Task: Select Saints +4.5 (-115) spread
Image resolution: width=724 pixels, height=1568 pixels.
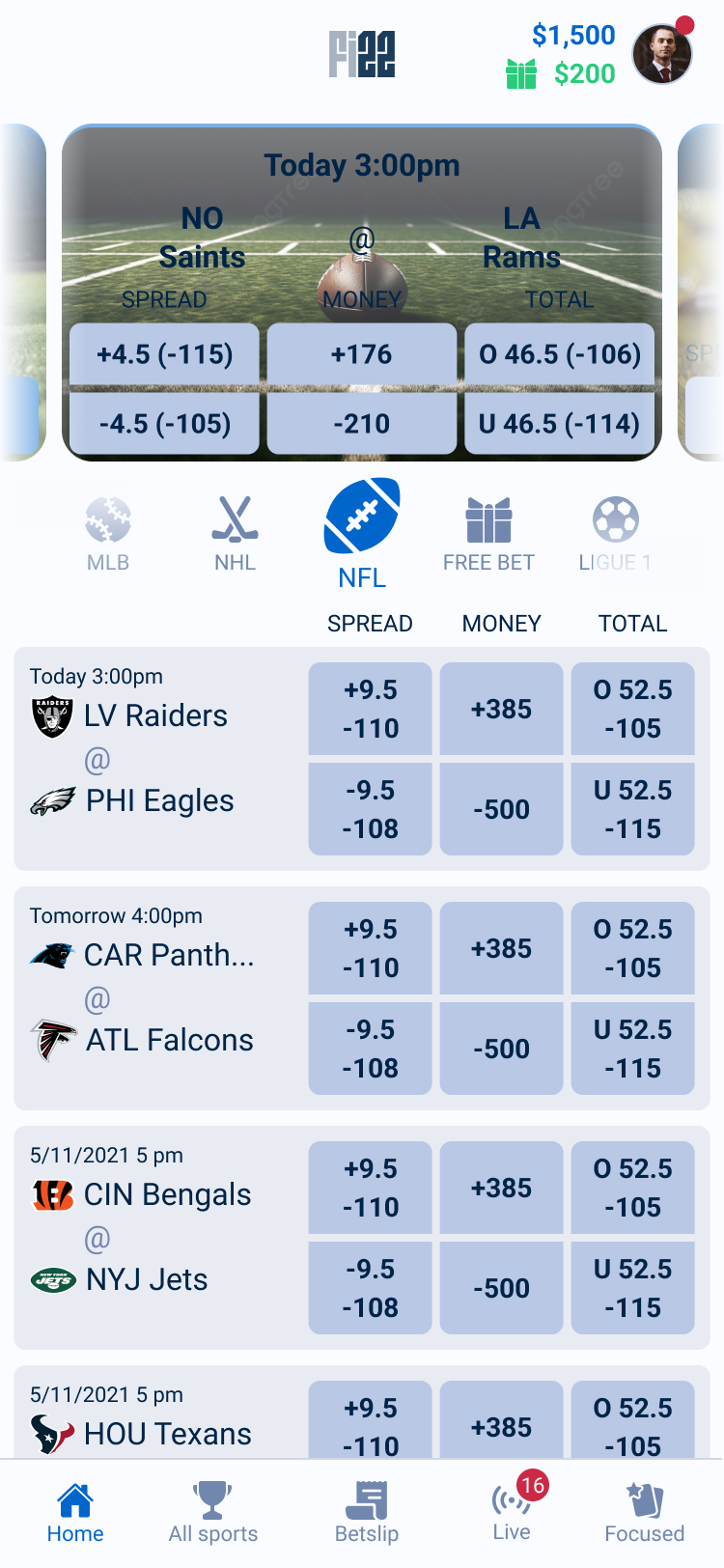Action: click(164, 354)
